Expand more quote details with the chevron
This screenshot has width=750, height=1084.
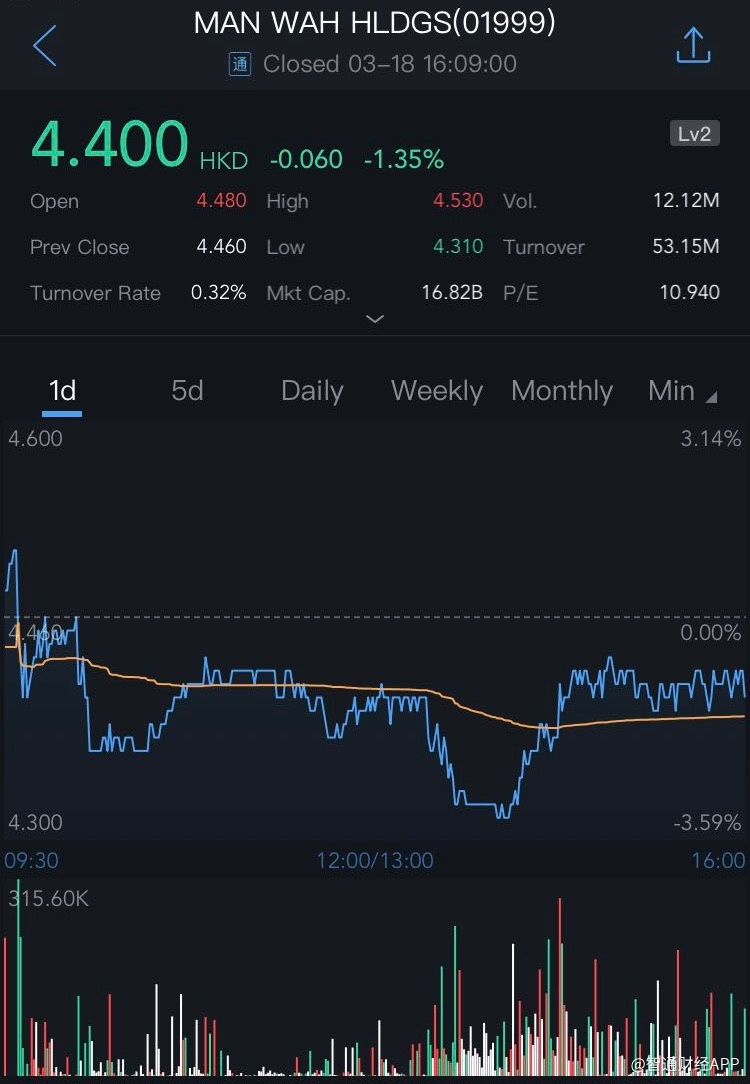(375, 319)
